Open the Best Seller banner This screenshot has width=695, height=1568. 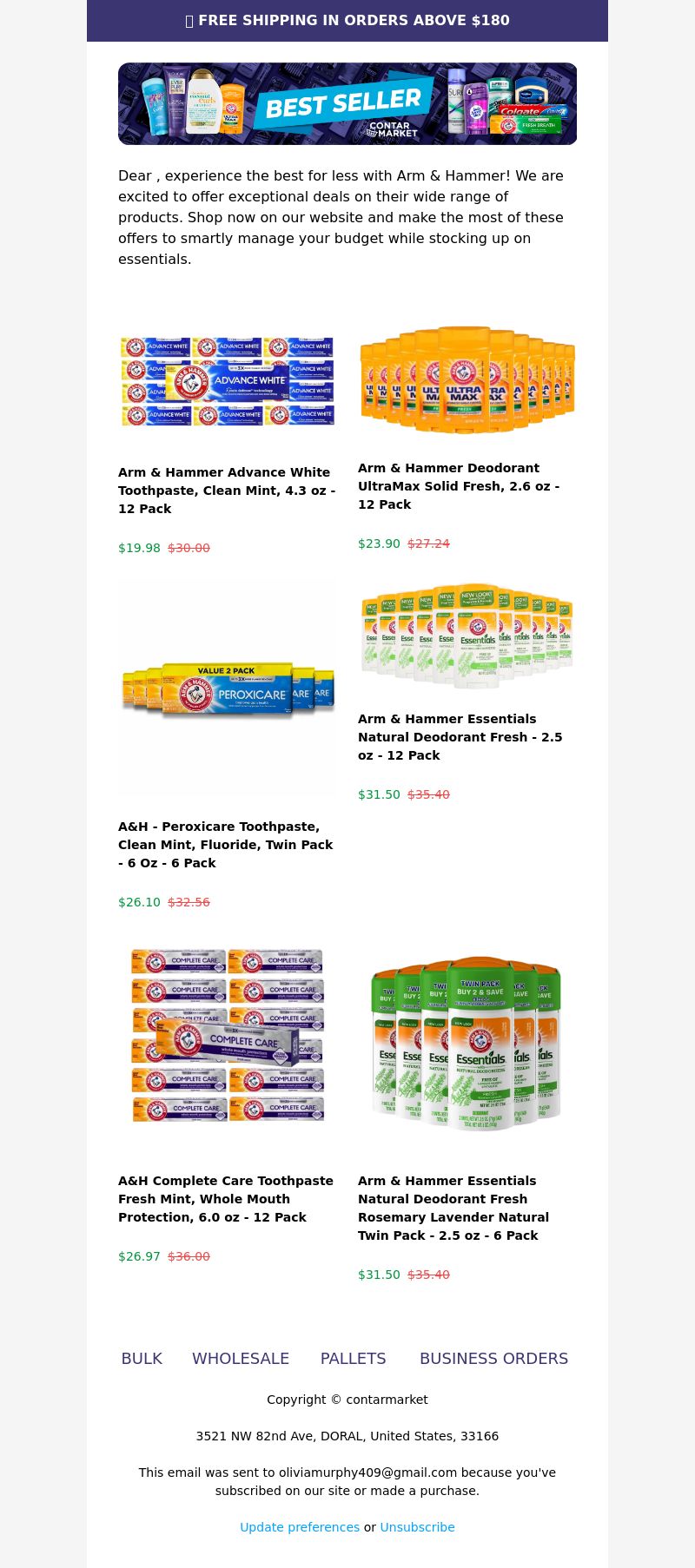point(347,103)
